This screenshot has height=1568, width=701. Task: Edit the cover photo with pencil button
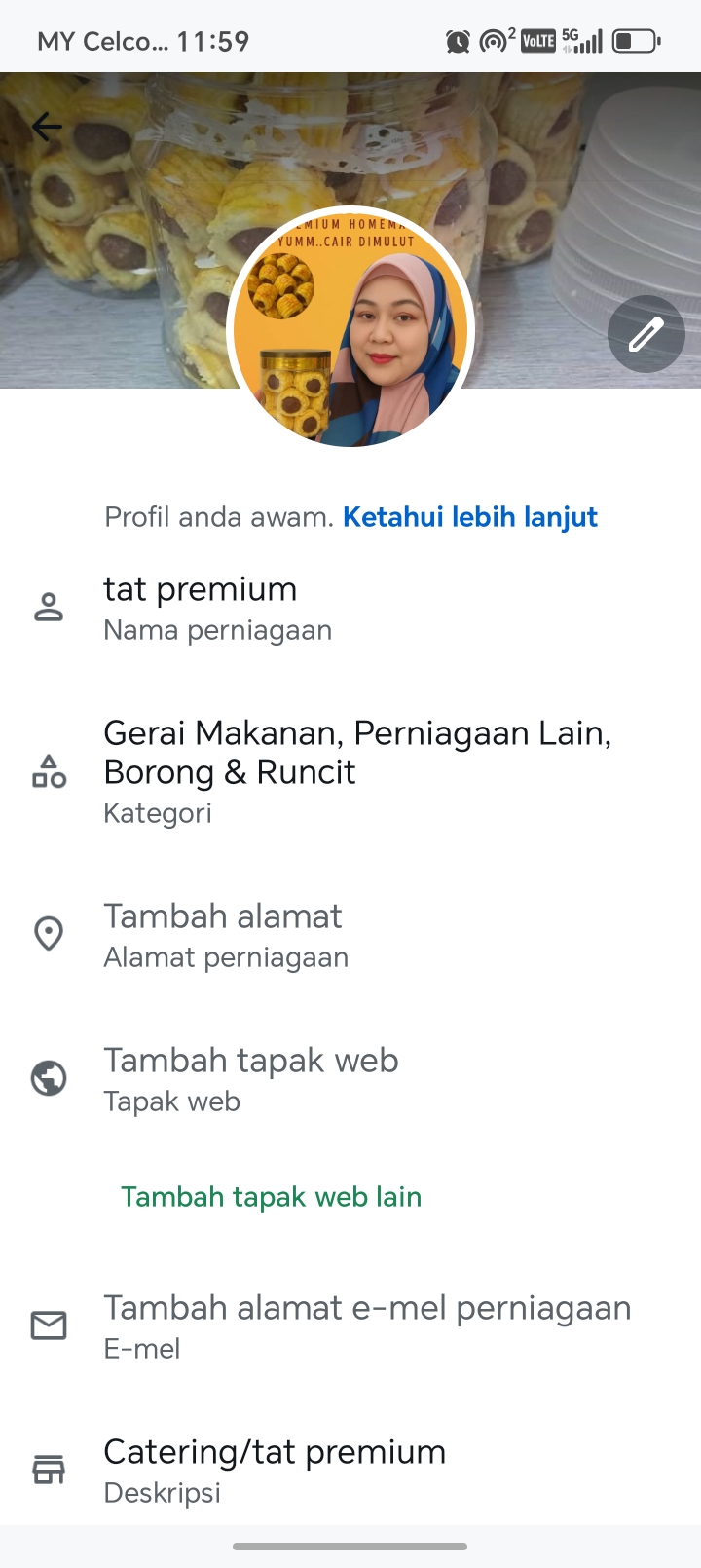(x=646, y=334)
